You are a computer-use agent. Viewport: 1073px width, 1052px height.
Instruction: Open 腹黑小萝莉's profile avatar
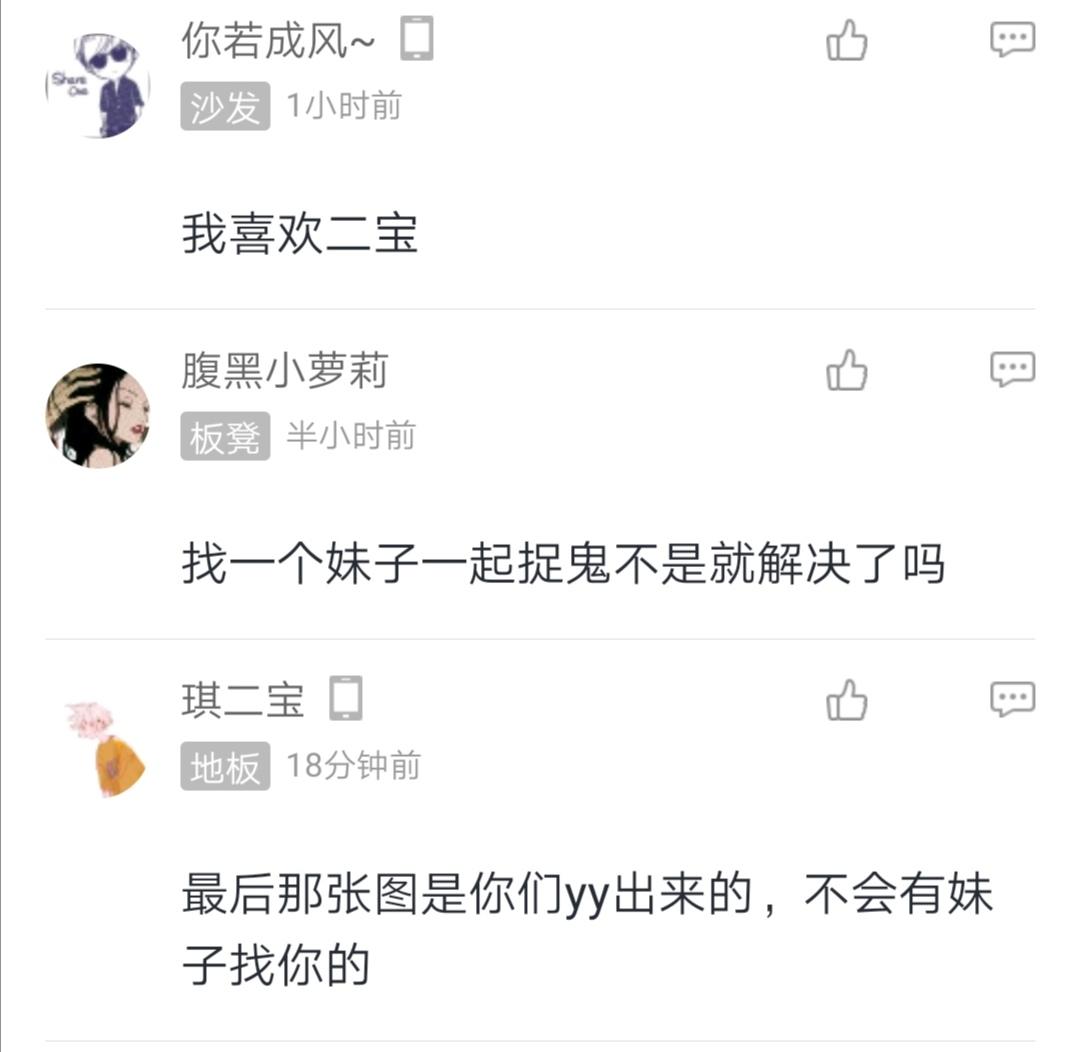(98, 415)
